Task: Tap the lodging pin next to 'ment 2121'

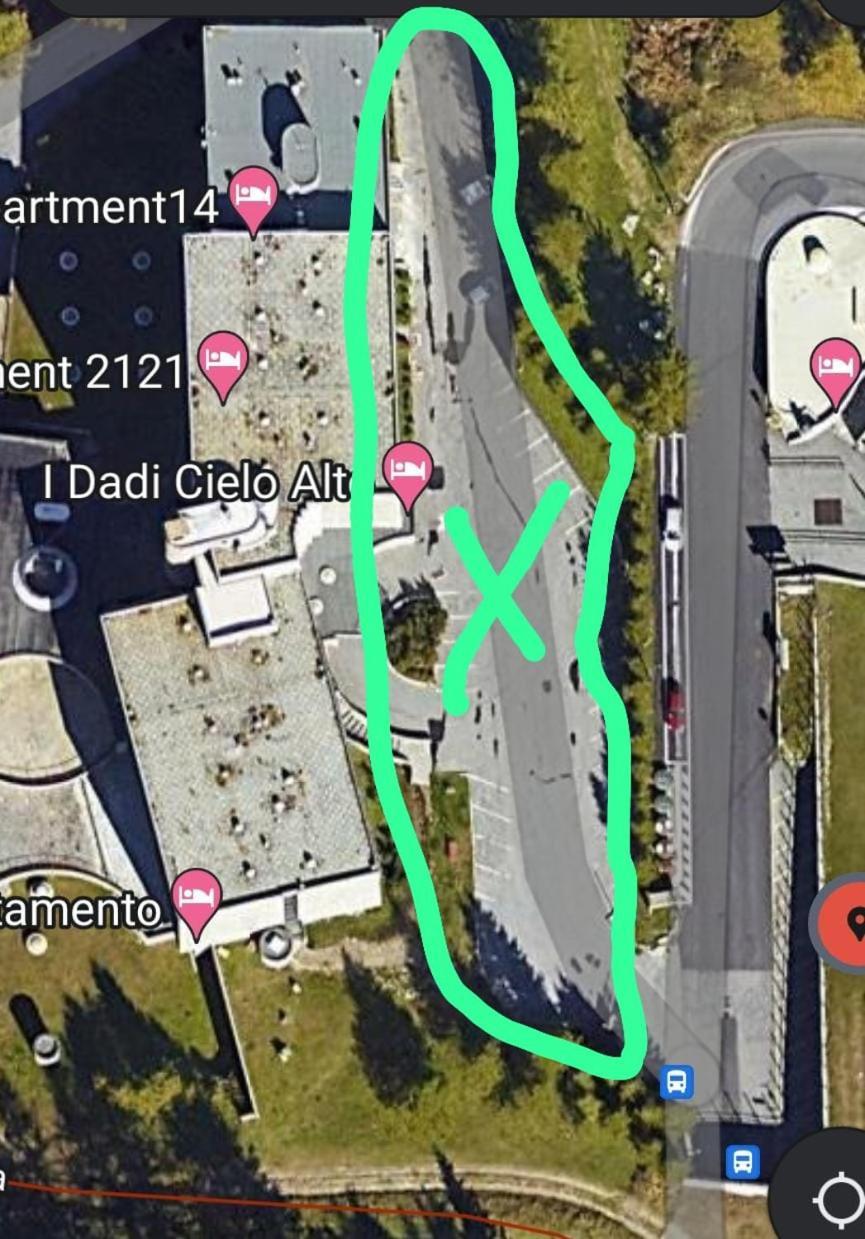Action: (223, 361)
